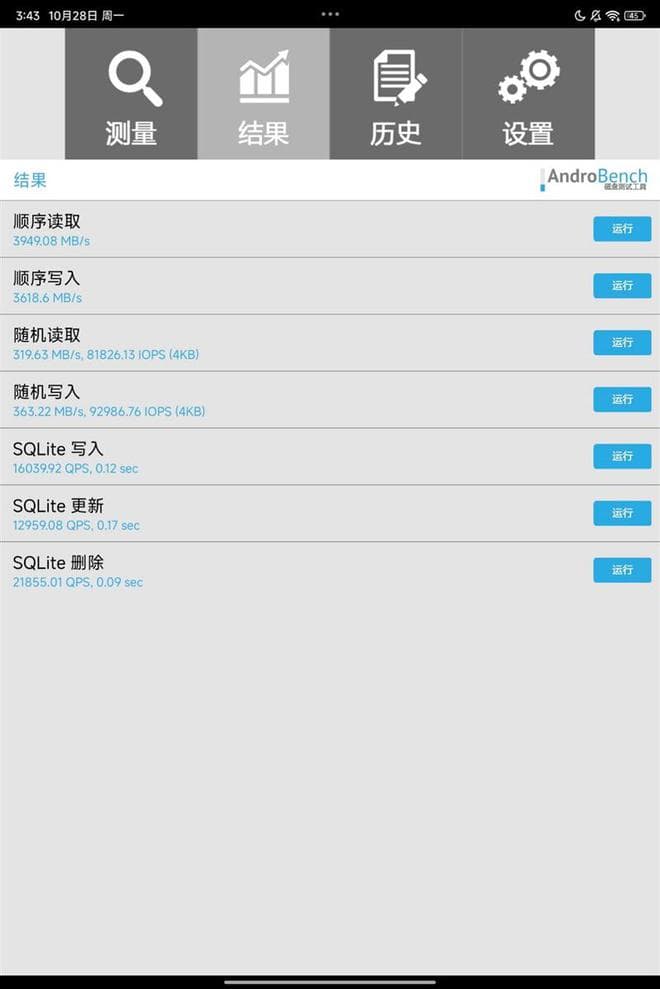Tap 运行 for SQLite 删除

[x=622, y=570]
